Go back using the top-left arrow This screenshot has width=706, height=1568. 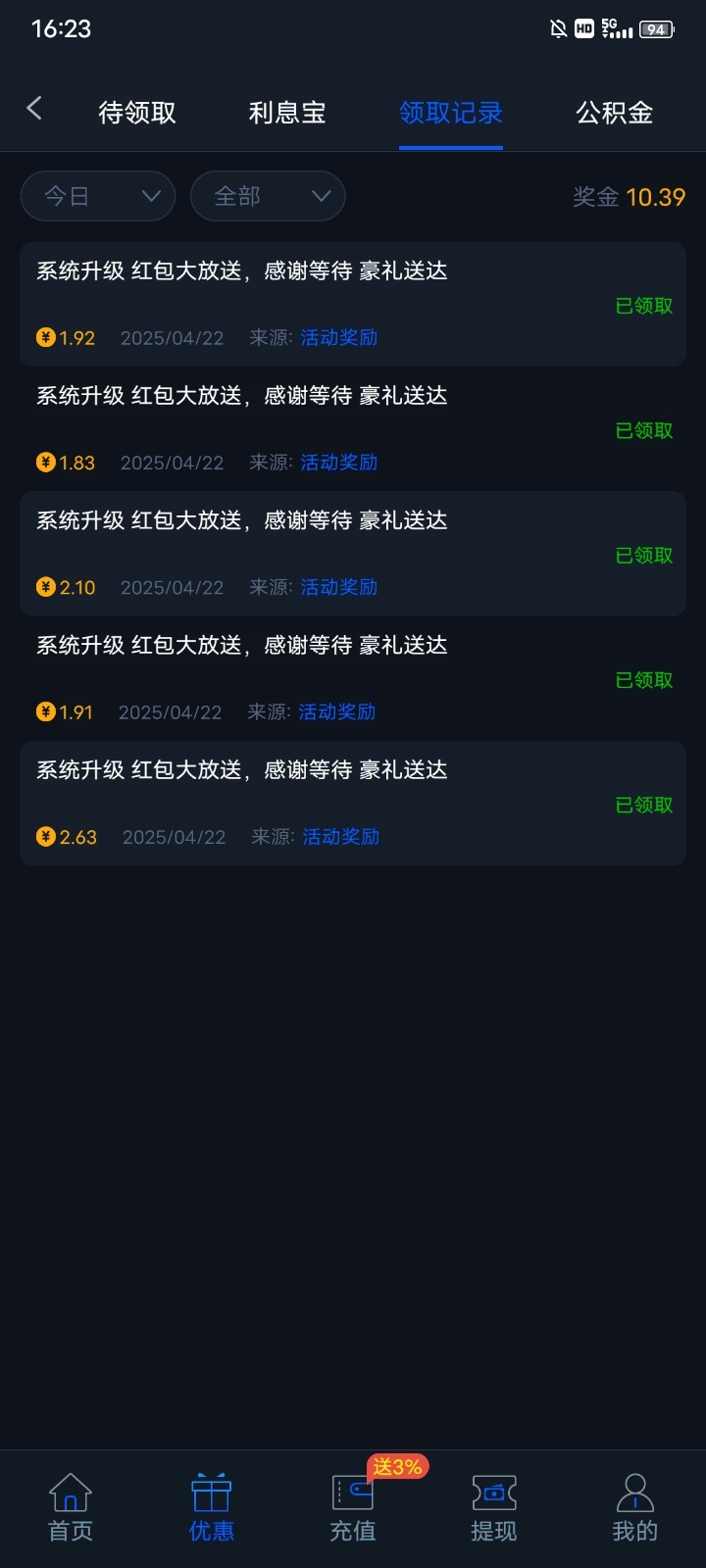(34, 109)
